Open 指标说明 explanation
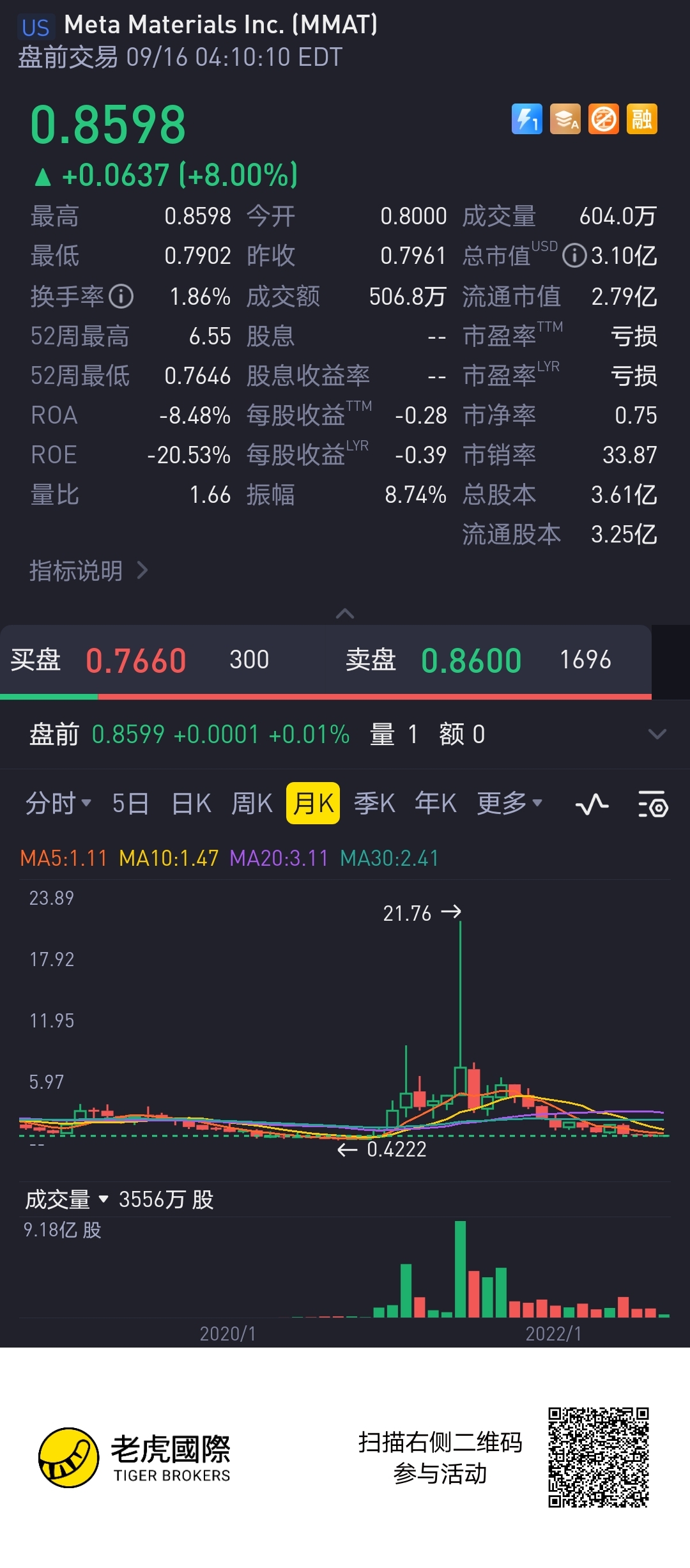The width and height of the screenshot is (690, 1568). (88, 571)
